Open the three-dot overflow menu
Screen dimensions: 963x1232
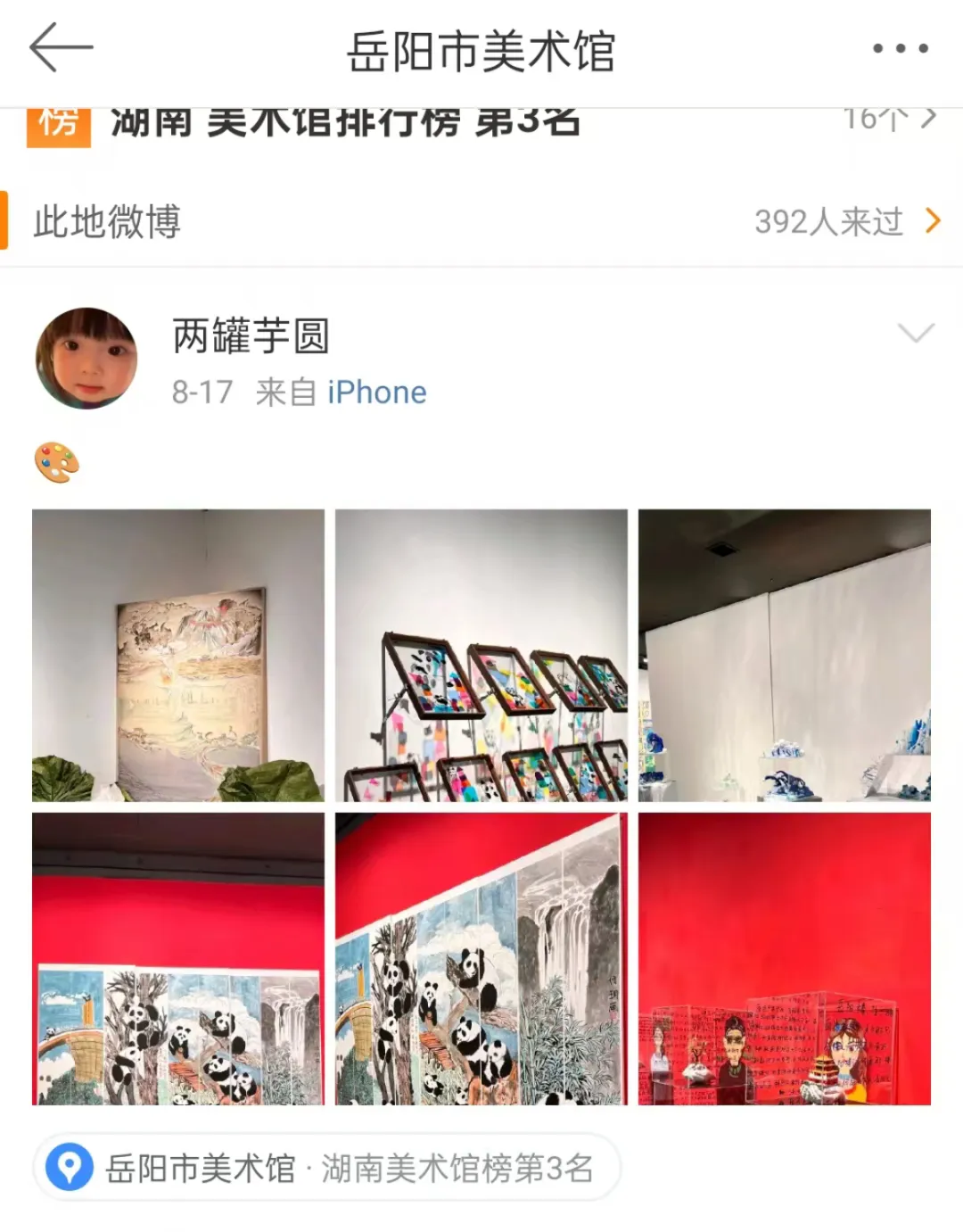click(x=900, y=49)
